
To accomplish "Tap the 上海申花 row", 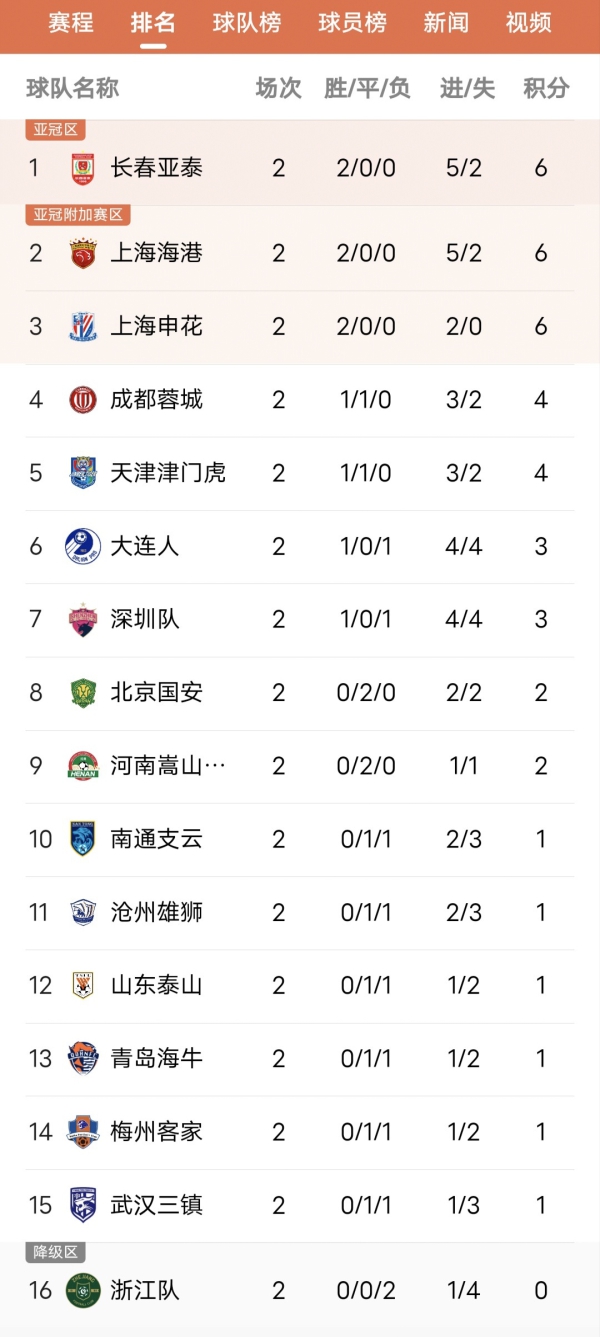I will point(157,326).
